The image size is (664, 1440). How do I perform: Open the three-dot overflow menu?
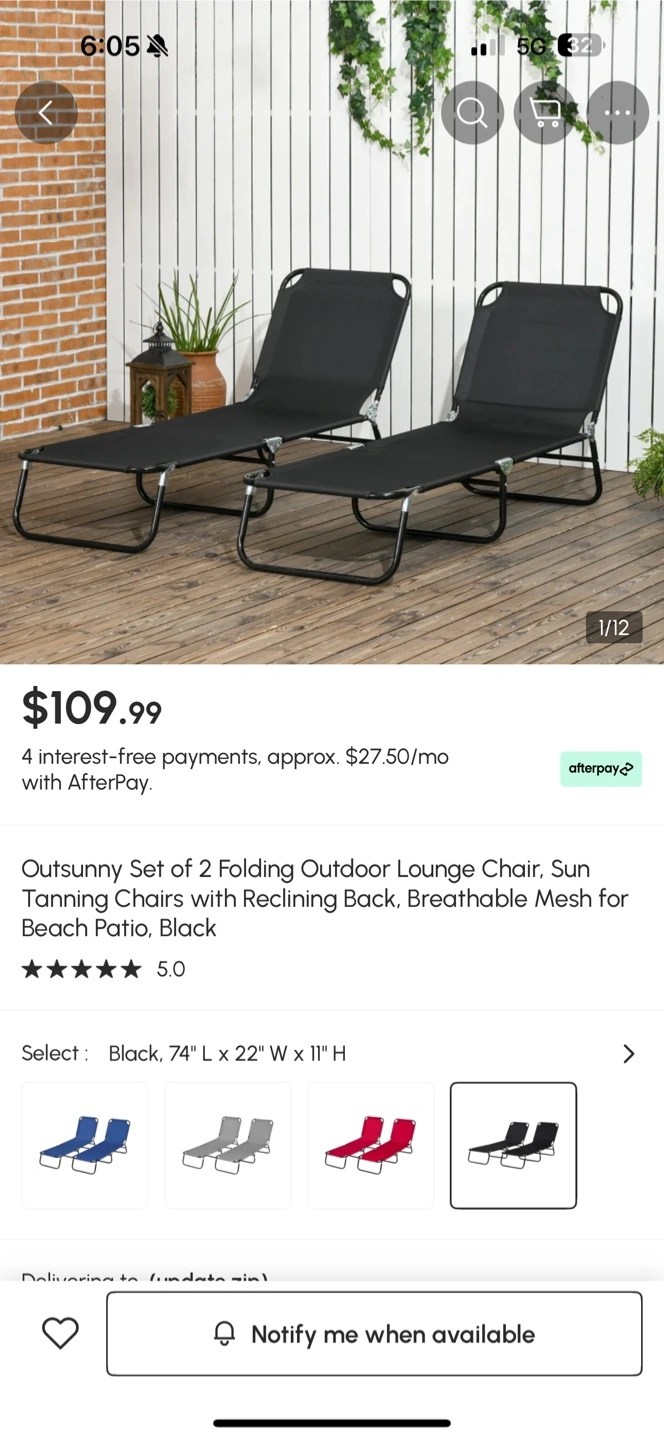point(618,112)
